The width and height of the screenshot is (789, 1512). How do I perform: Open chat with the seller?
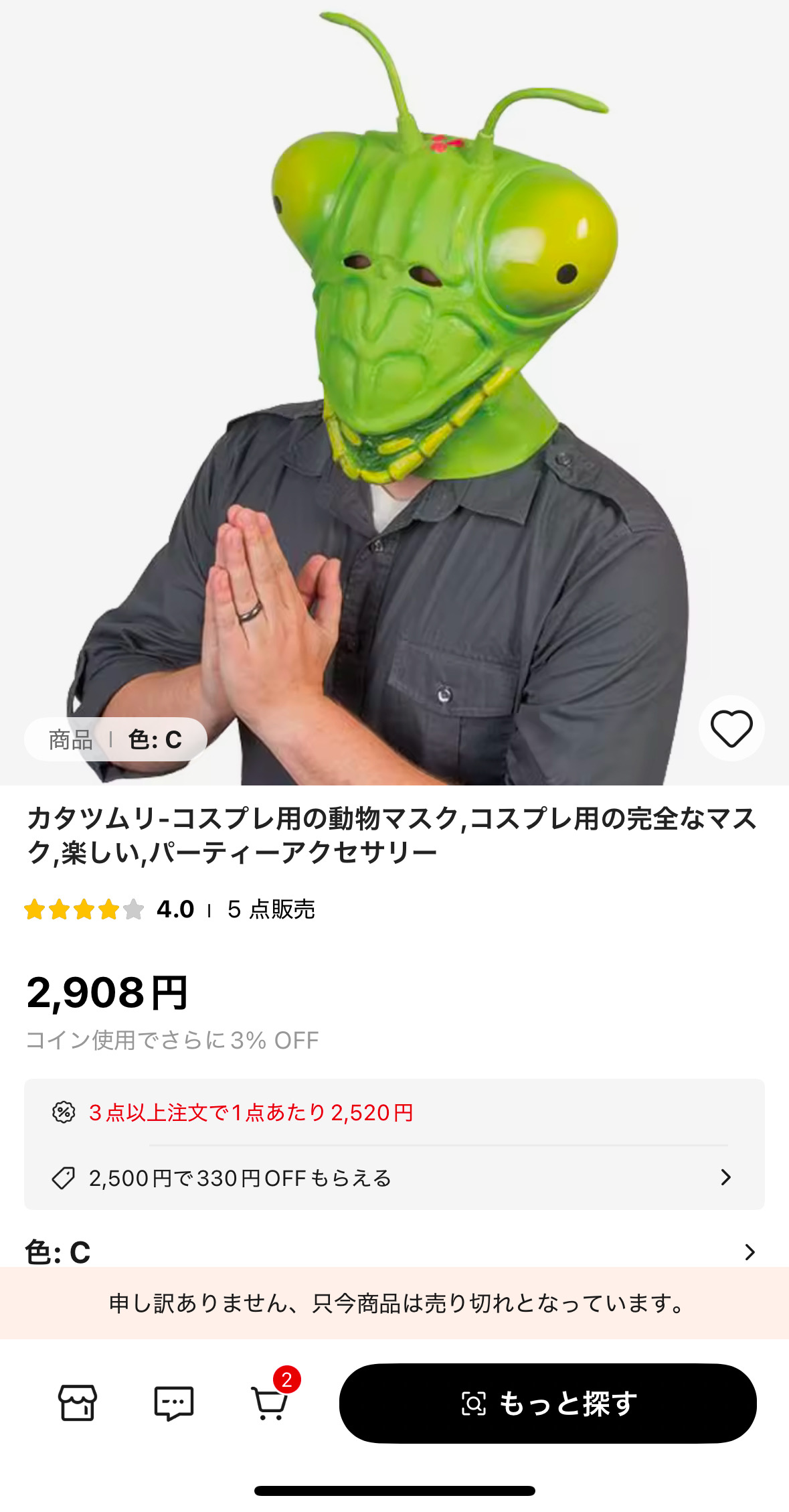tap(173, 1402)
